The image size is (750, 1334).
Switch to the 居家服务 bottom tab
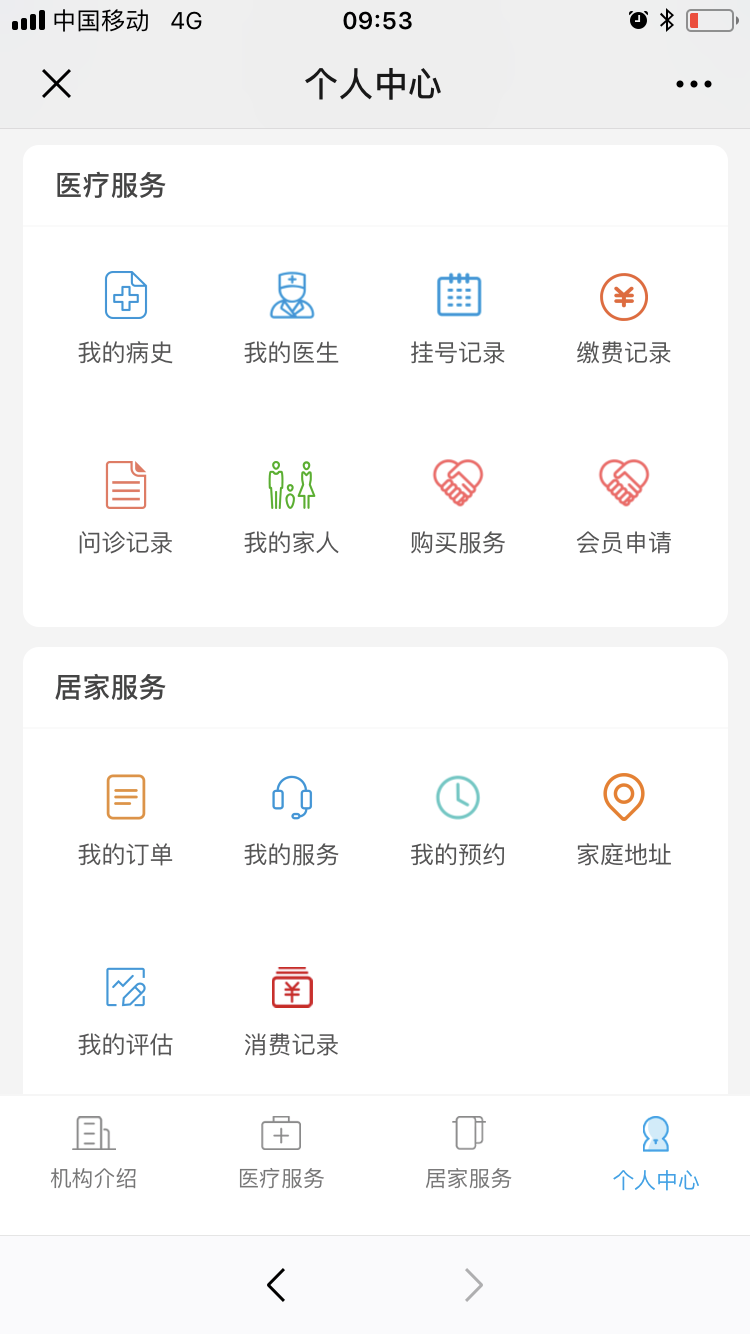click(x=468, y=1153)
